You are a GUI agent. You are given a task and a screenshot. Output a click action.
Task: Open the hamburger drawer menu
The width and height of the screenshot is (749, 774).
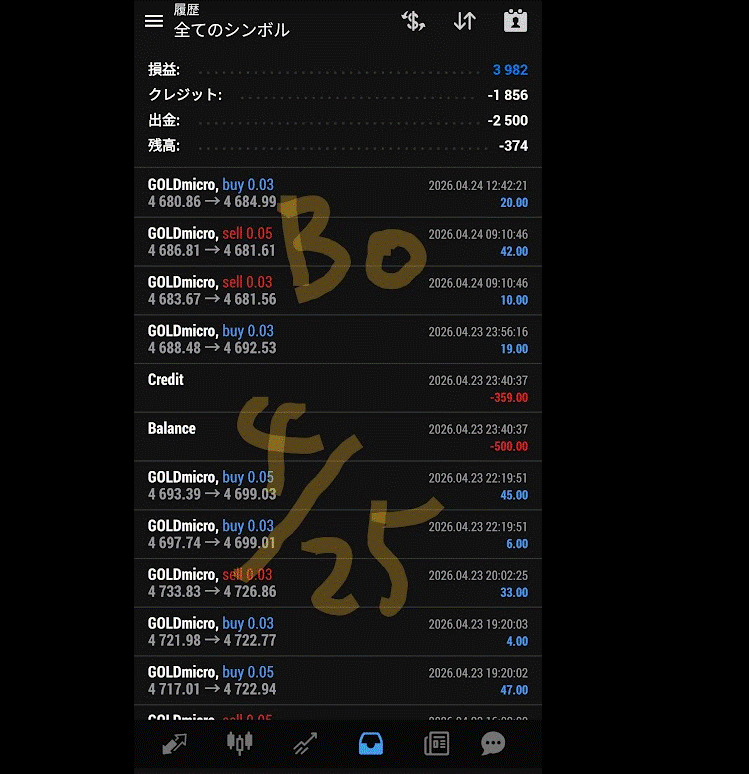tap(154, 21)
